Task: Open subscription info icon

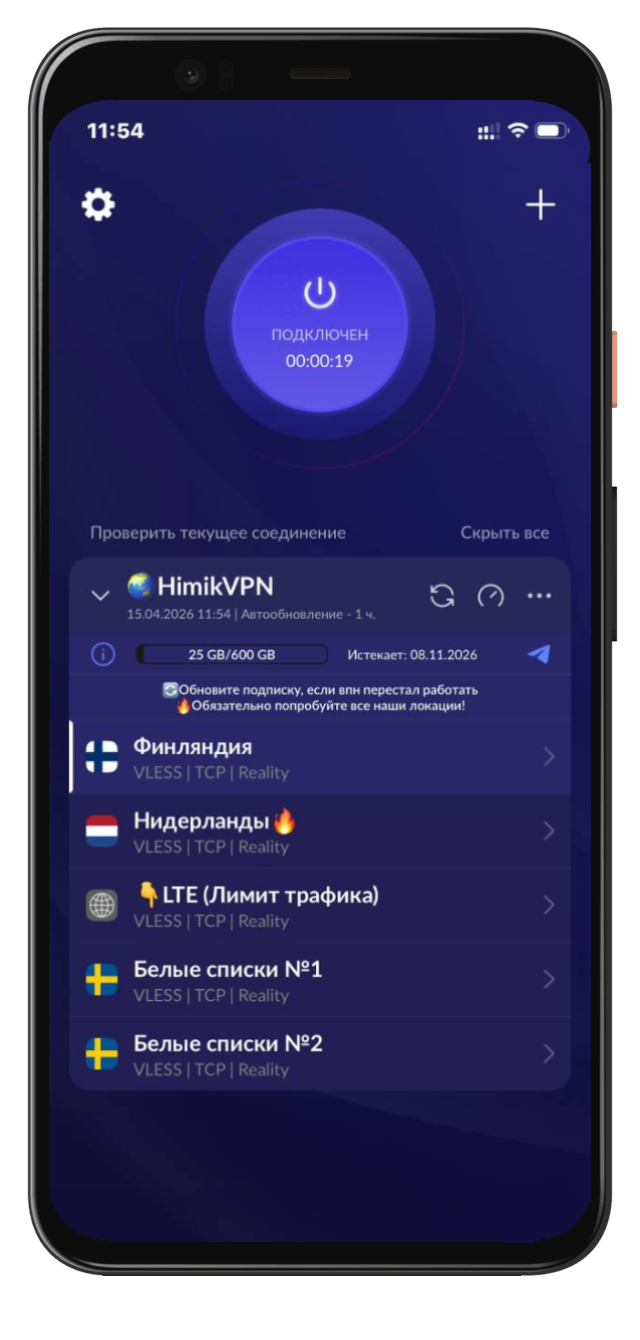Action: click(x=102, y=655)
